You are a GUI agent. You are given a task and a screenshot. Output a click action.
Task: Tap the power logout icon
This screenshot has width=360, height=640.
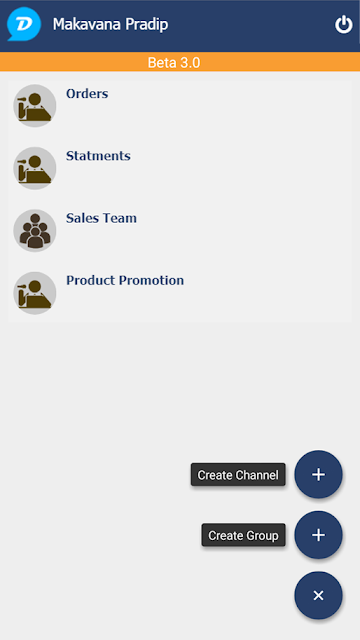[344, 25]
